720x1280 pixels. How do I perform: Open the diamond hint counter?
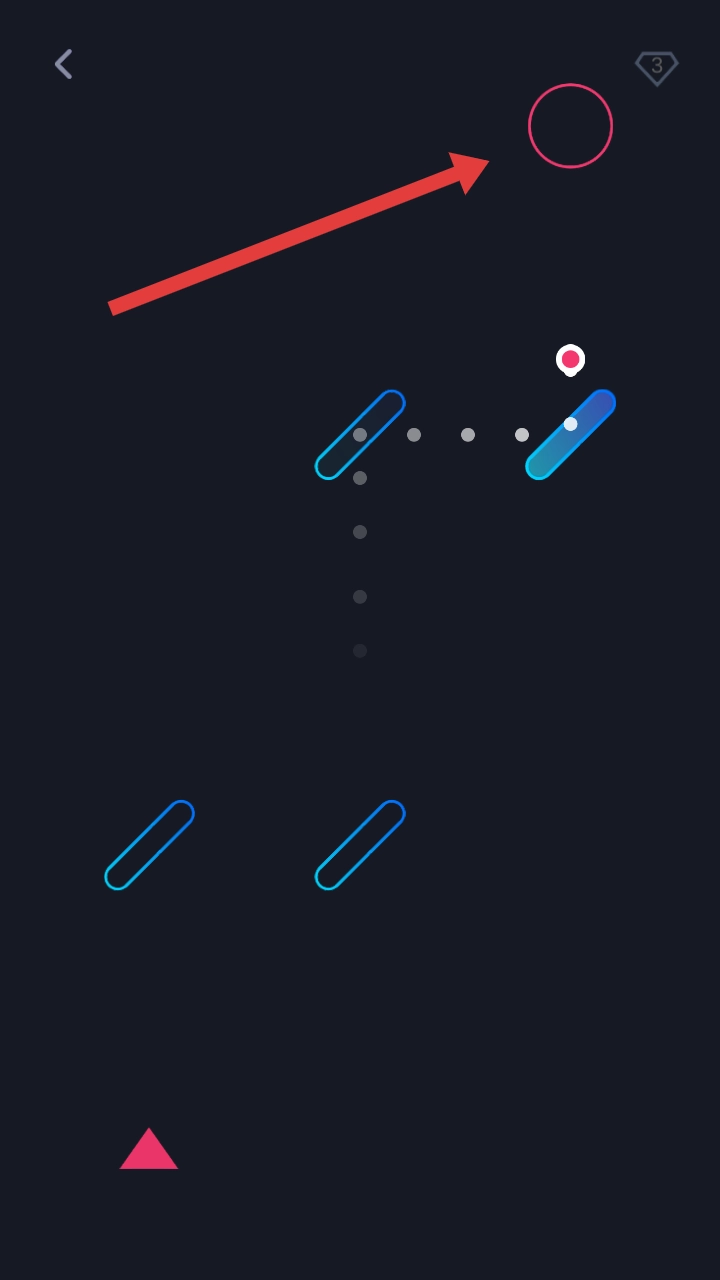[x=657, y=67]
